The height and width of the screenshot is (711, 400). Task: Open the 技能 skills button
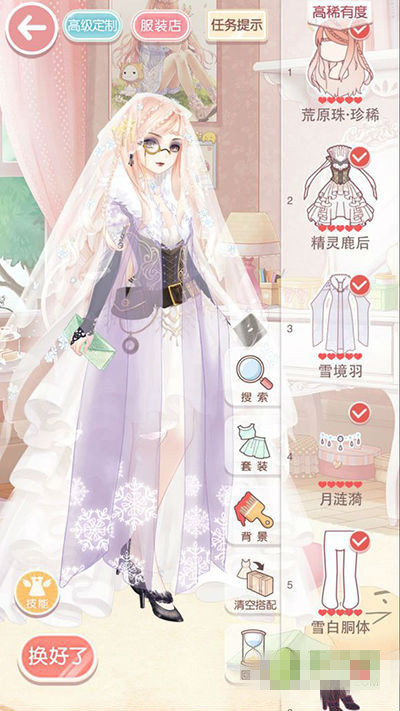[37, 594]
